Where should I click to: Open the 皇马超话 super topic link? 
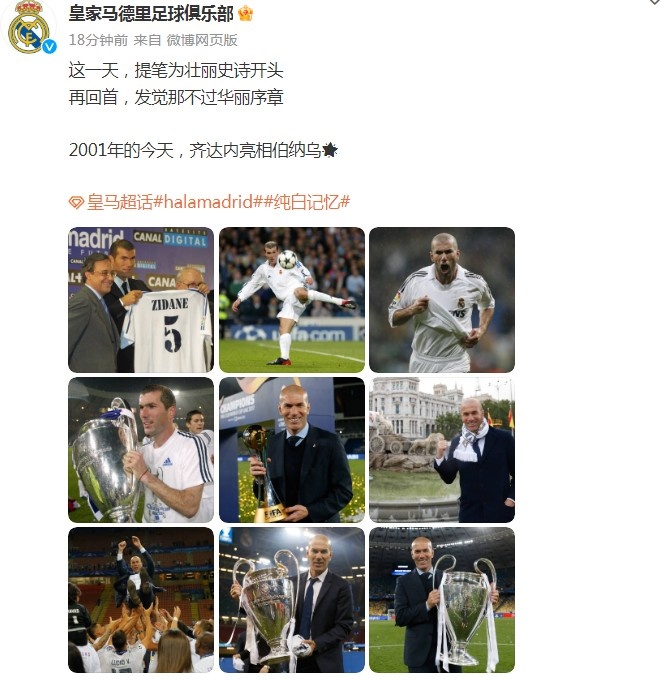[118, 202]
